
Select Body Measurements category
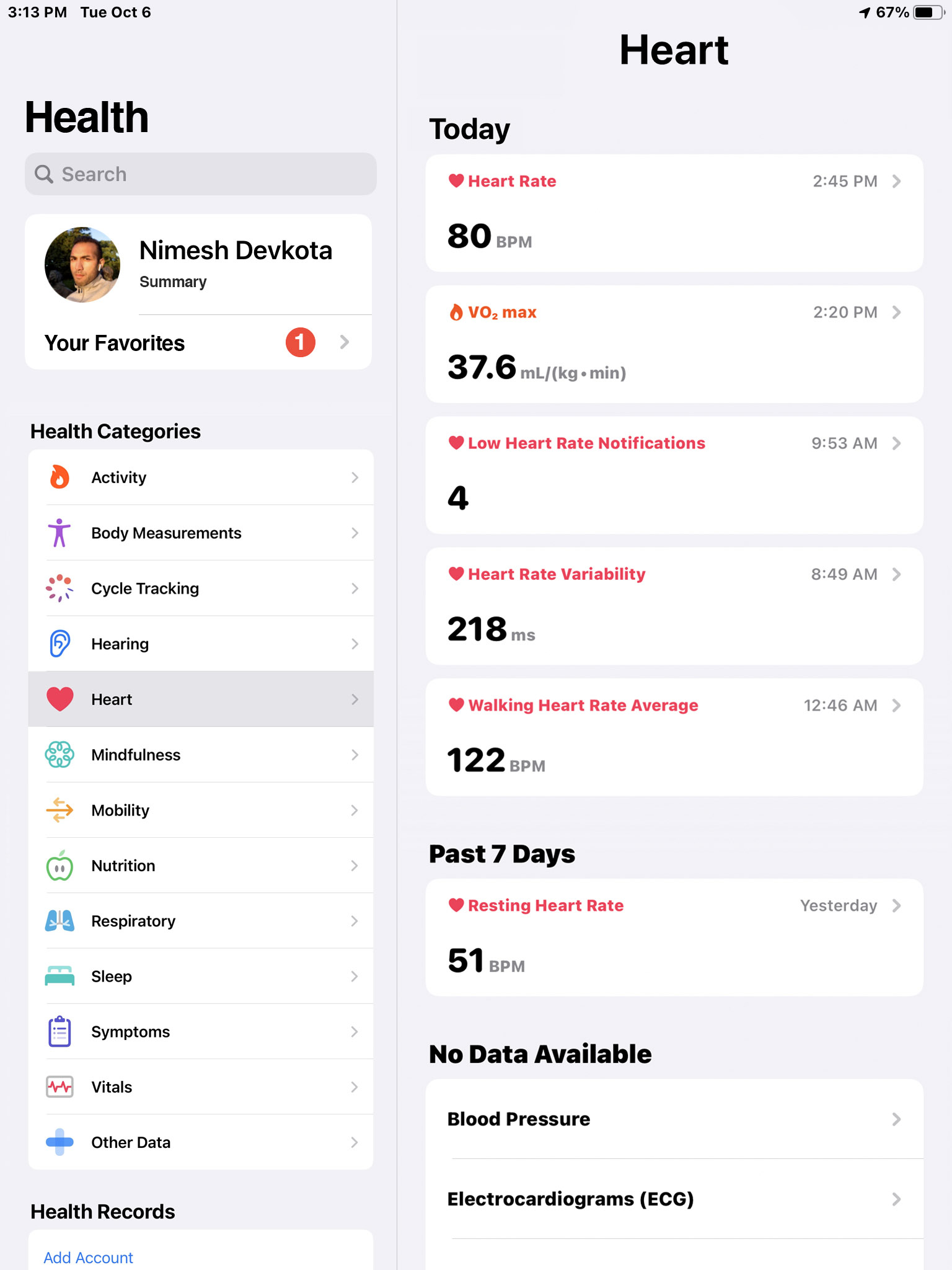pyautogui.click(x=200, y=533)
